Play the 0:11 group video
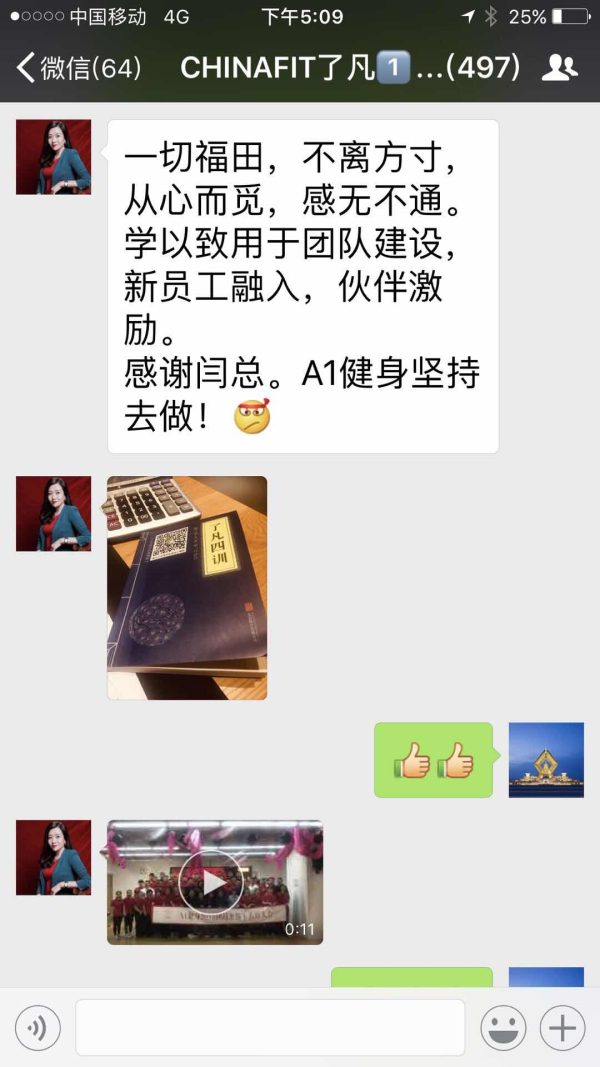600x1067 pixels. coord(211,882)
